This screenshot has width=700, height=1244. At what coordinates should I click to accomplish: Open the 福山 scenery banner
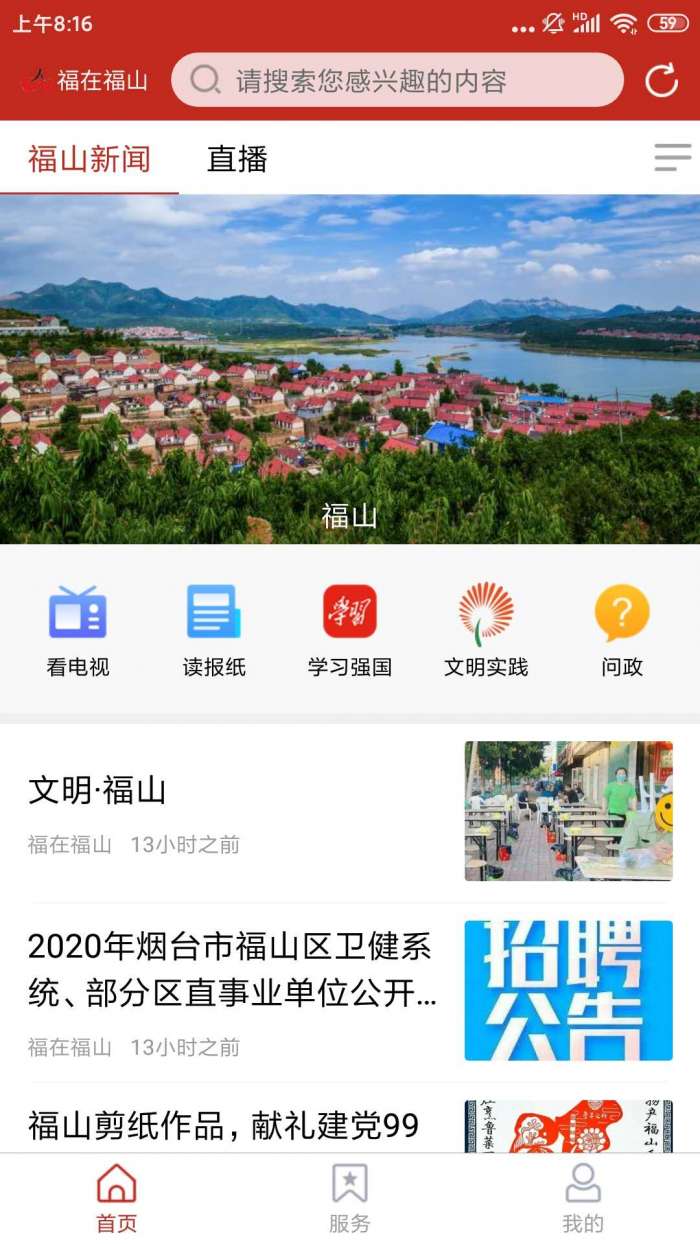coord(350,369)
